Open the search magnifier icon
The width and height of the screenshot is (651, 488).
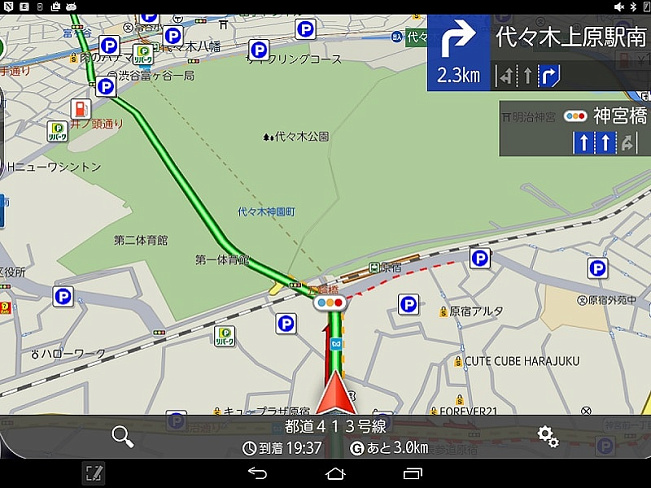pos(123,436)
